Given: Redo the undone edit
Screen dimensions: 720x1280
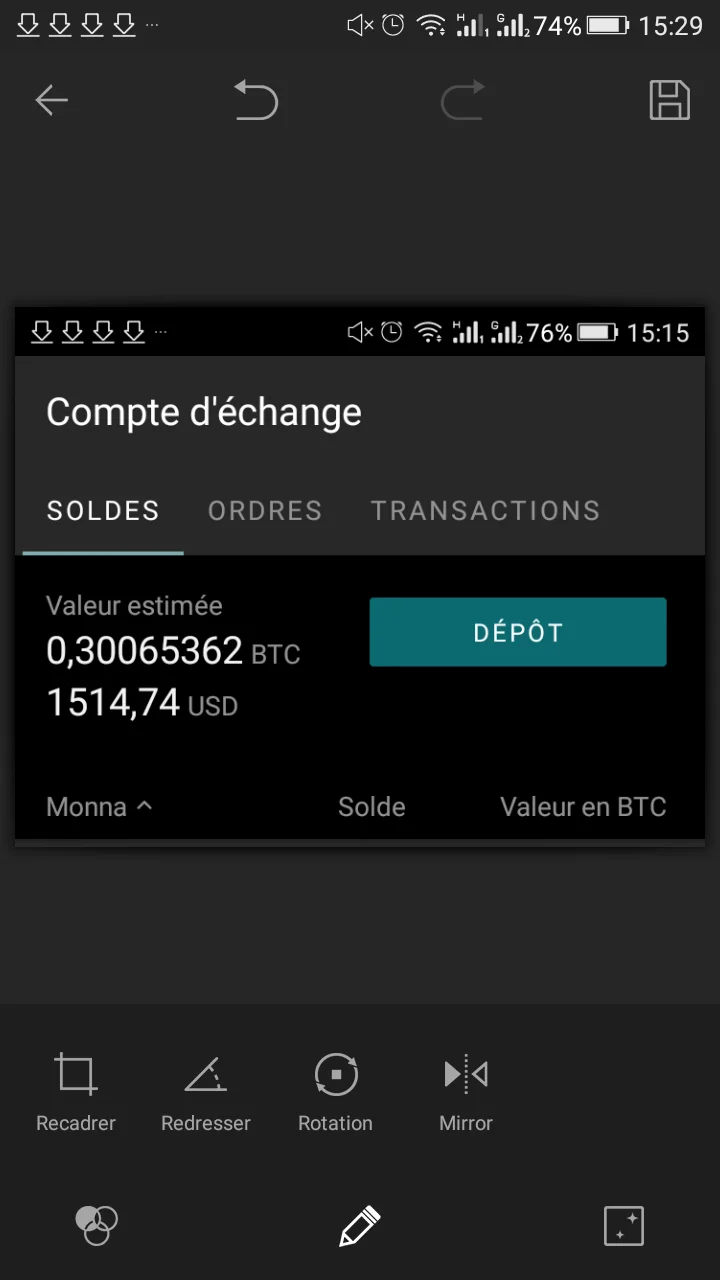Looking at the screenshot, I should coord(463,100).
